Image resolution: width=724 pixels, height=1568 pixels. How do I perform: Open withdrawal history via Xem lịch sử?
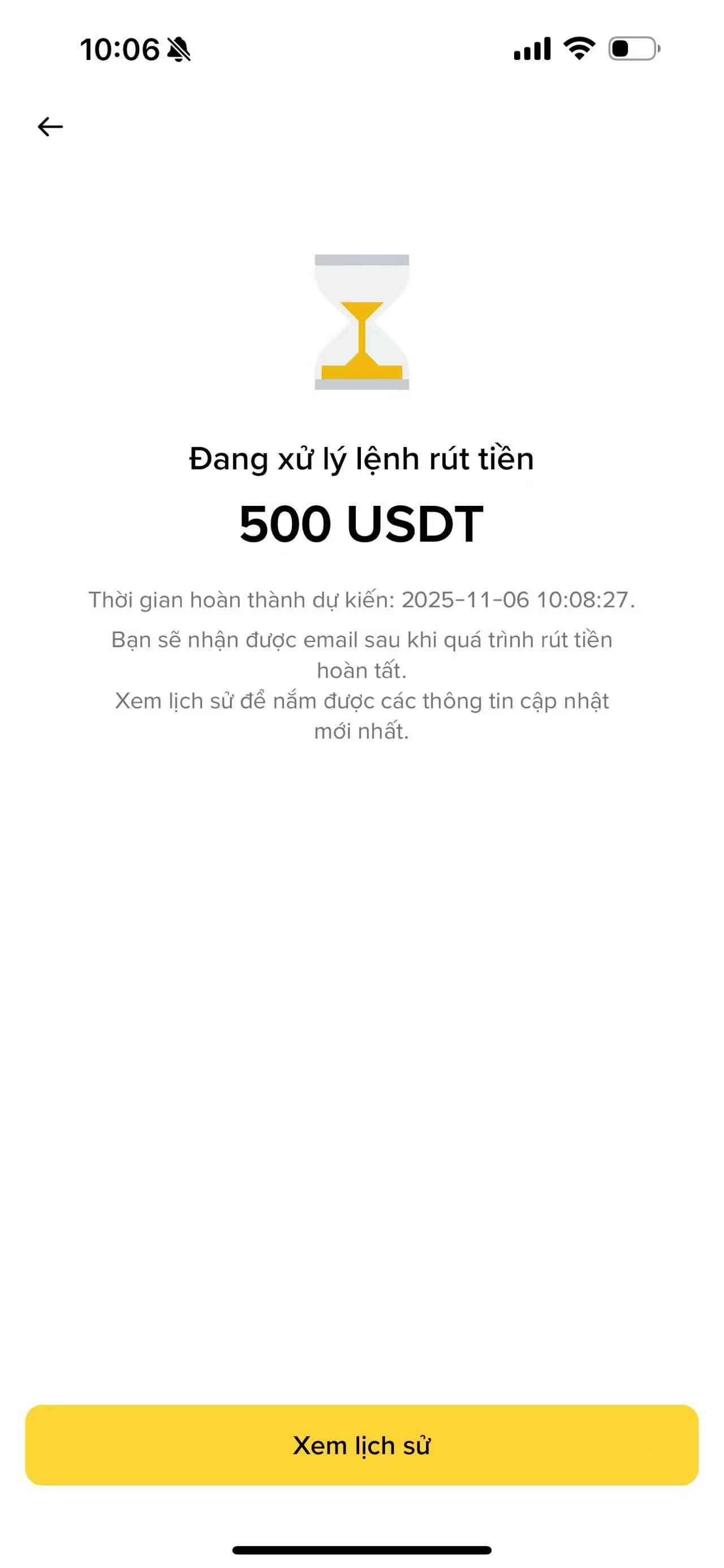[x=361, y=1444]
